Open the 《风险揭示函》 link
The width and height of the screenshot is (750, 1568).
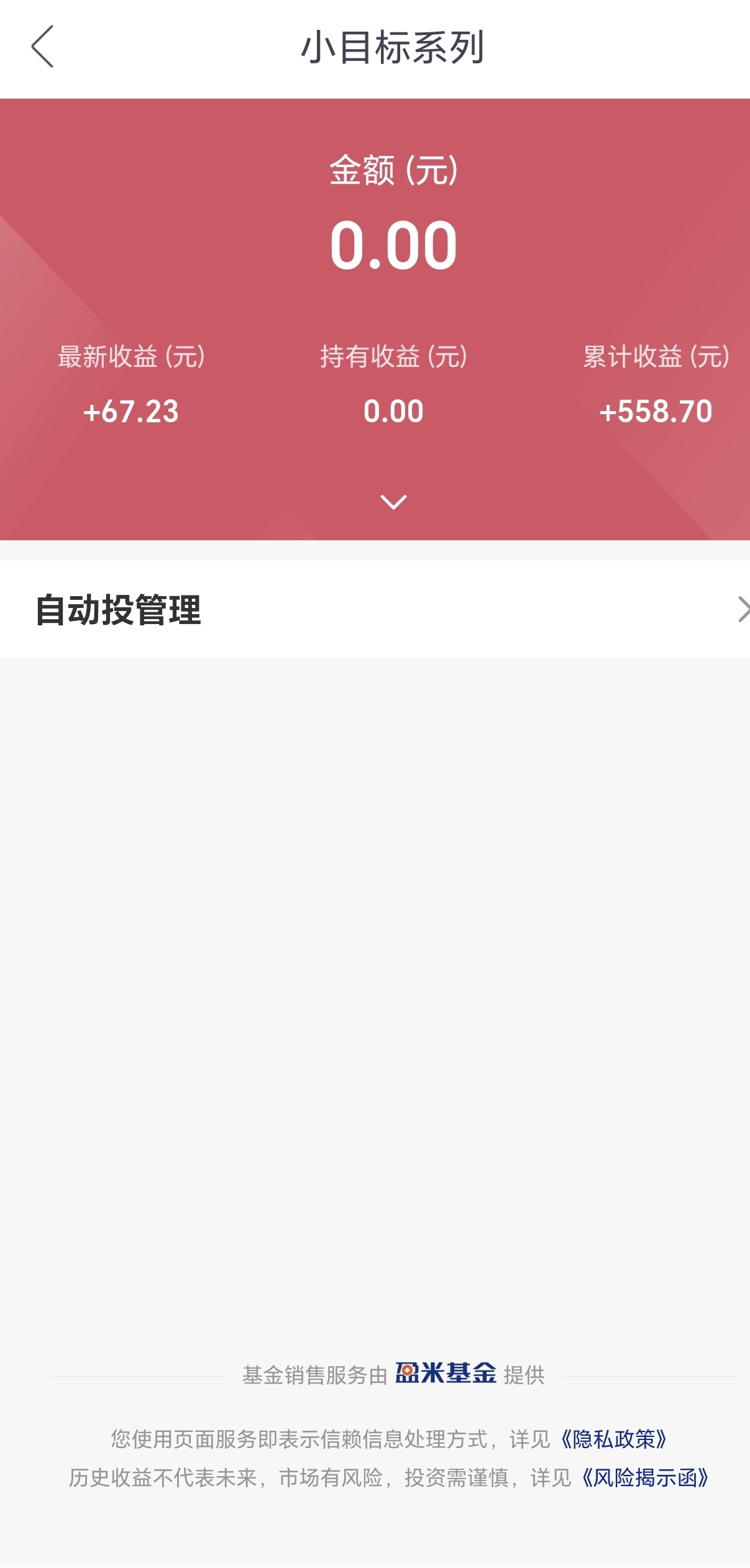(x=644, y=1477)
